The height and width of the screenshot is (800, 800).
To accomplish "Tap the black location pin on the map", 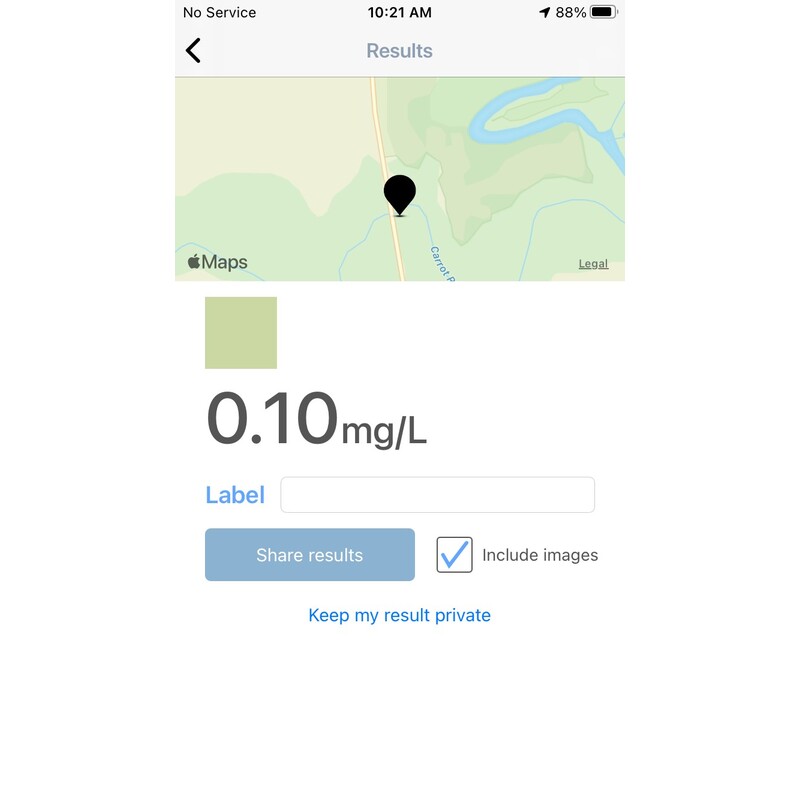I will (x=400, y=193).
